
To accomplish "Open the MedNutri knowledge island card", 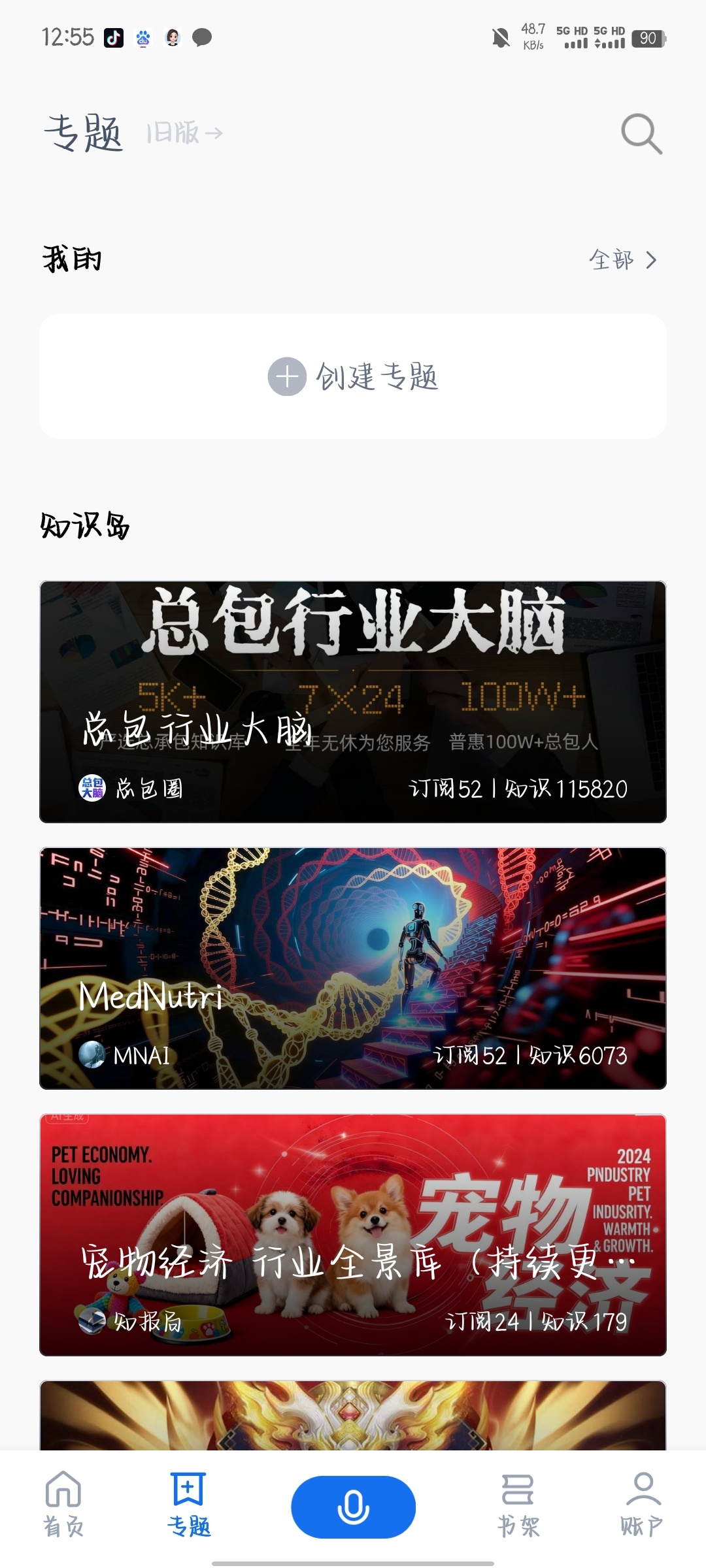I will (x=353, y=968).
